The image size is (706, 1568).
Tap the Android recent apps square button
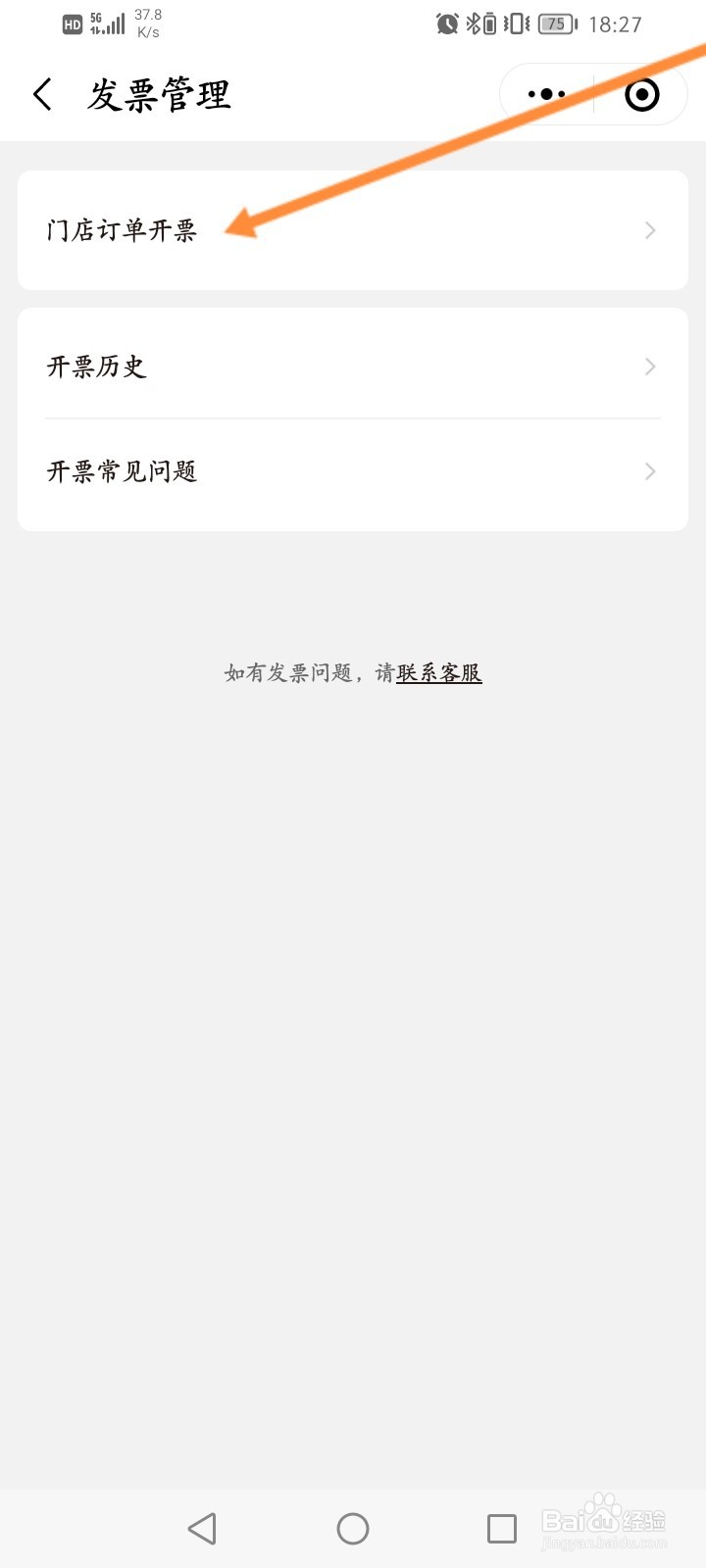(x=502, y=1527)
